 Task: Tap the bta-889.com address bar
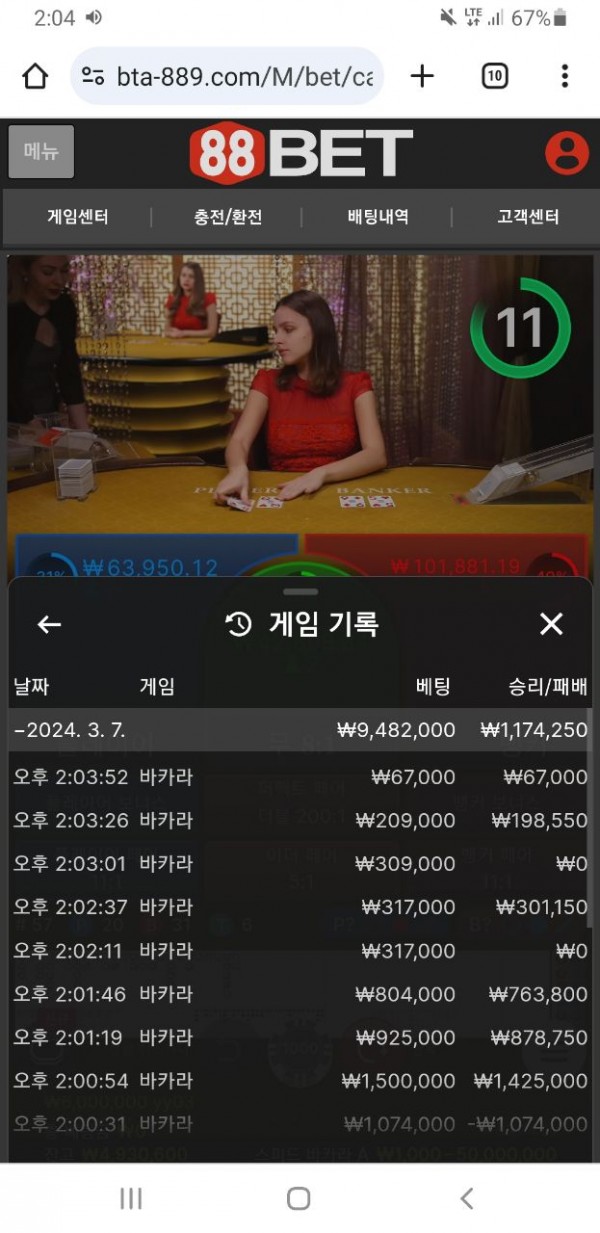point(228,76)
